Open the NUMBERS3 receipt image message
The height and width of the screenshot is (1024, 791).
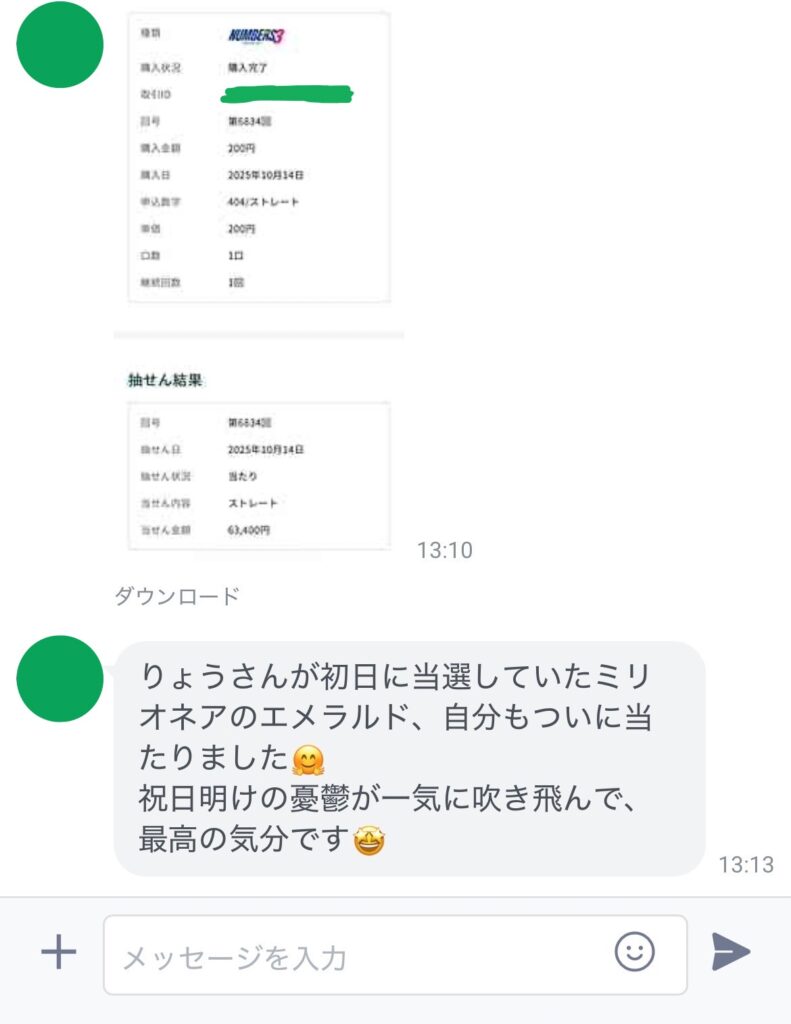(259, 282)
